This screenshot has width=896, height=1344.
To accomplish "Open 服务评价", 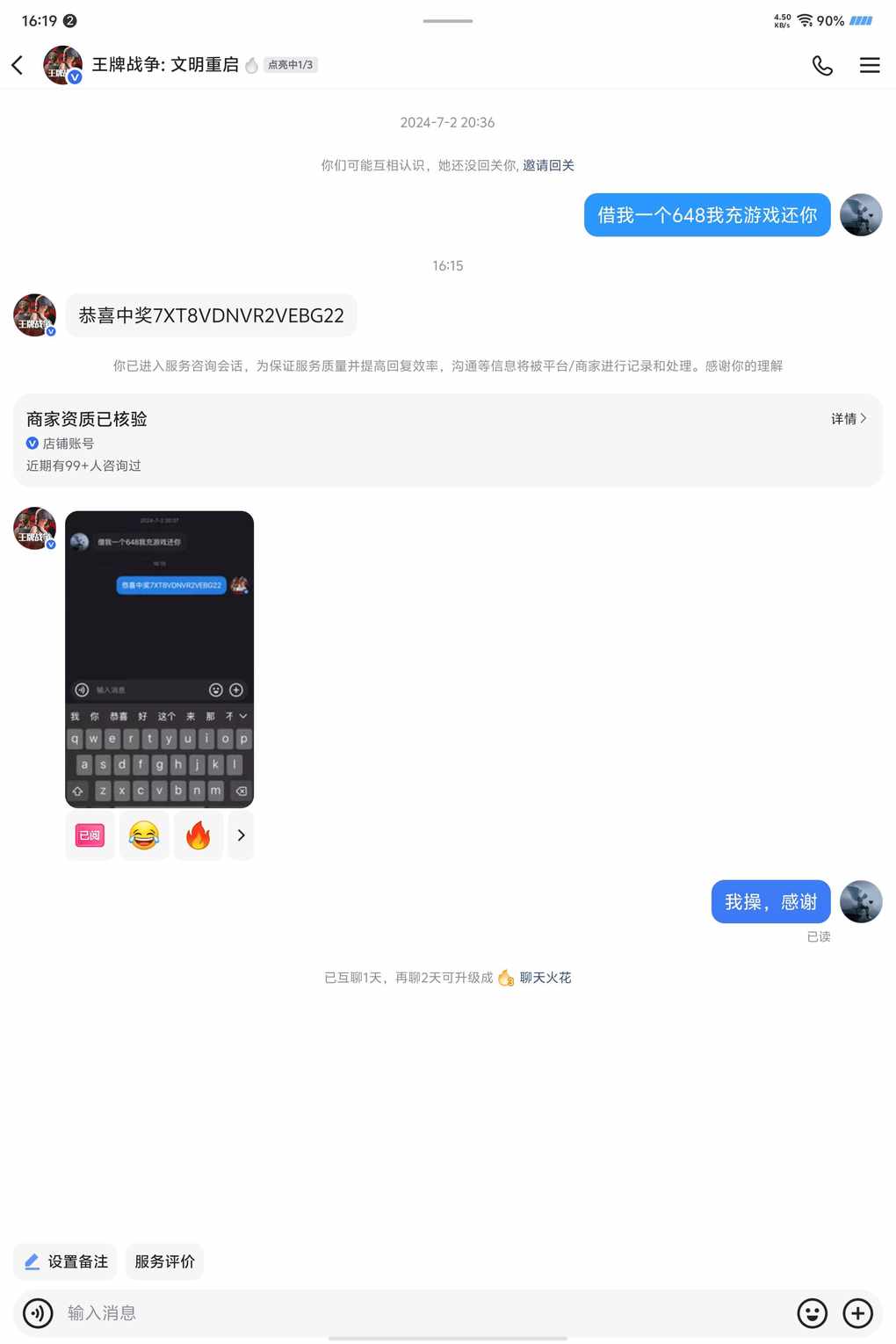I will pyautogui.click(x=164, y=1261).
